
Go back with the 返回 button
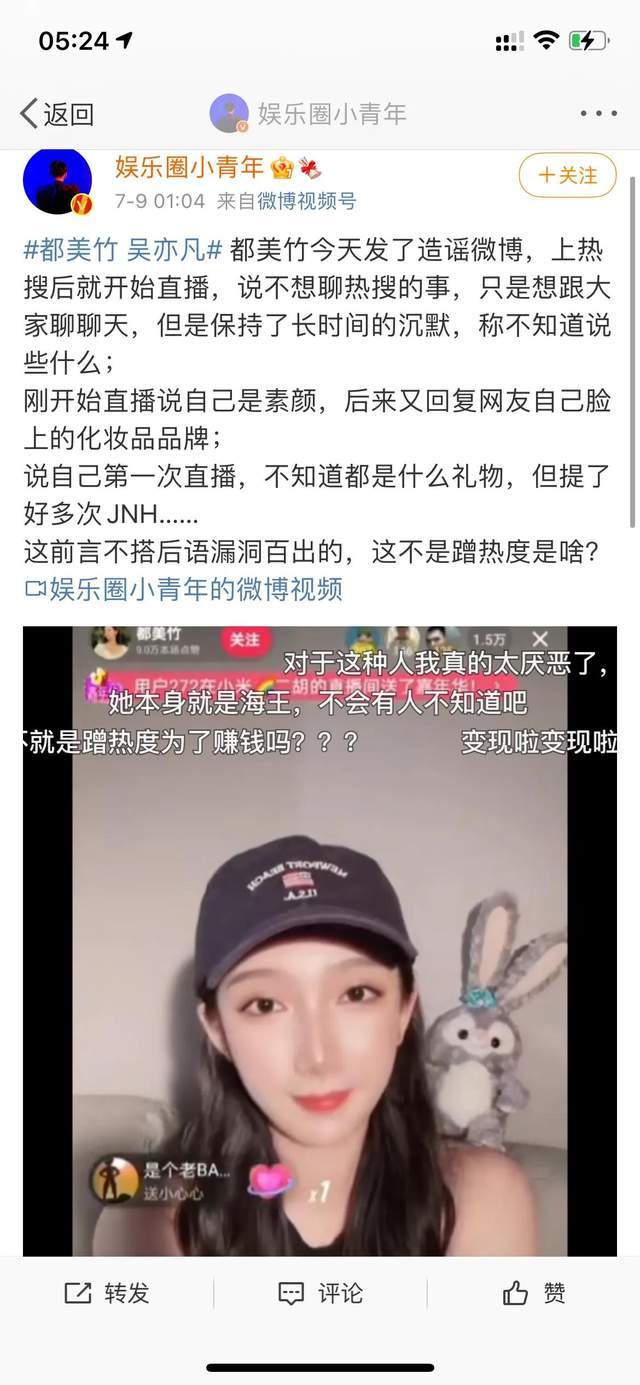(57, 114)
